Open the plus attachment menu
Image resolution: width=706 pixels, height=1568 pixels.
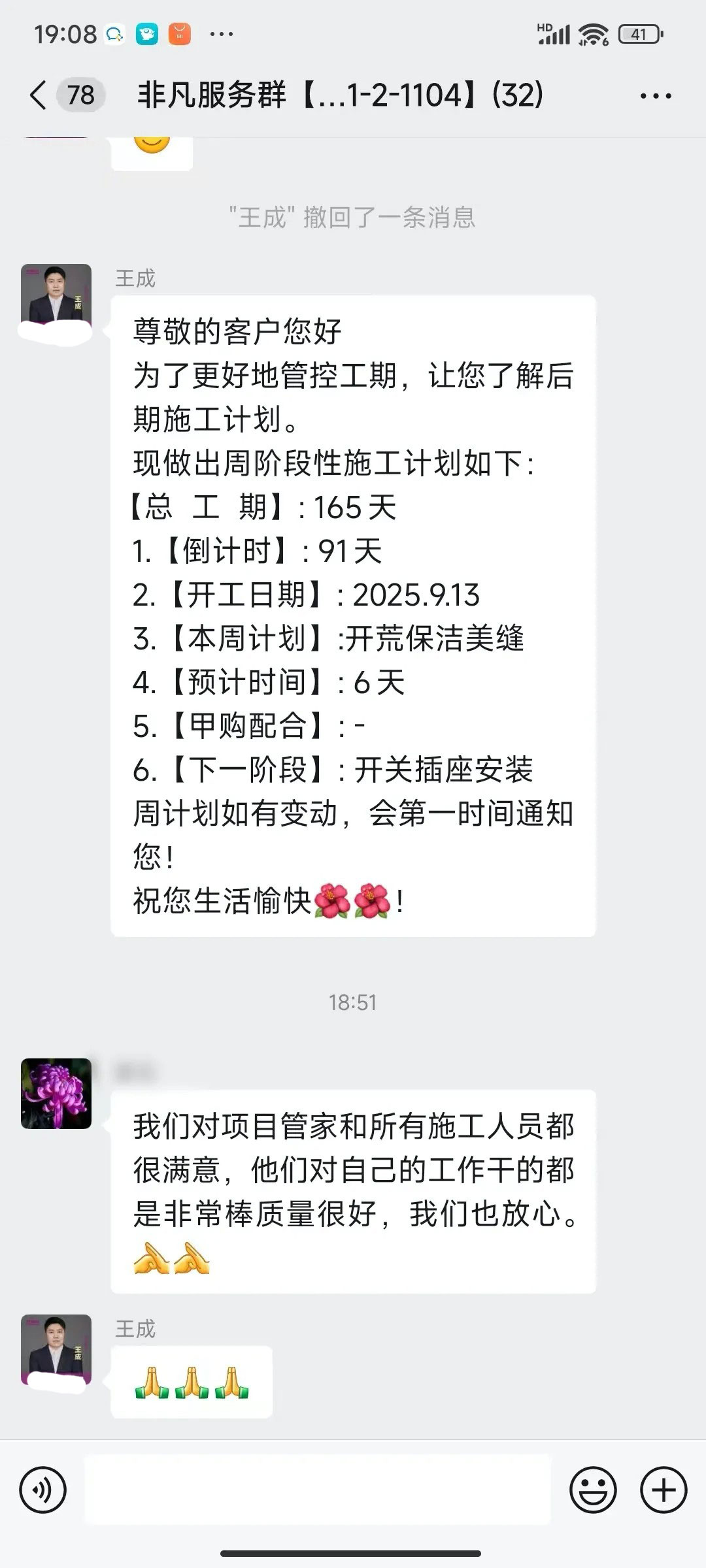(664, 1491)
